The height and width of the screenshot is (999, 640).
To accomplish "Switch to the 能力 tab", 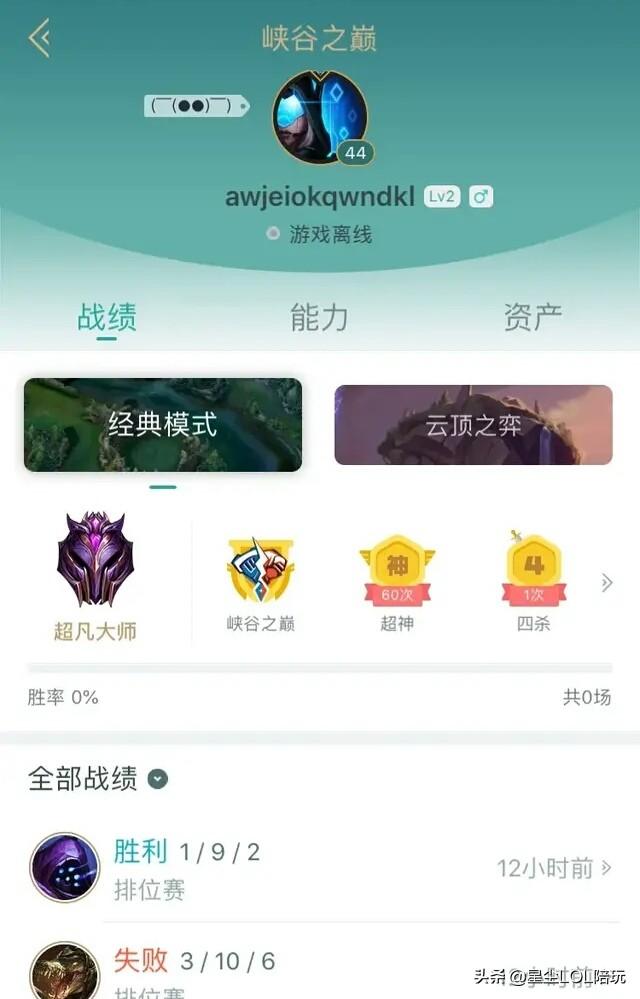I will (x=319, y=317).
